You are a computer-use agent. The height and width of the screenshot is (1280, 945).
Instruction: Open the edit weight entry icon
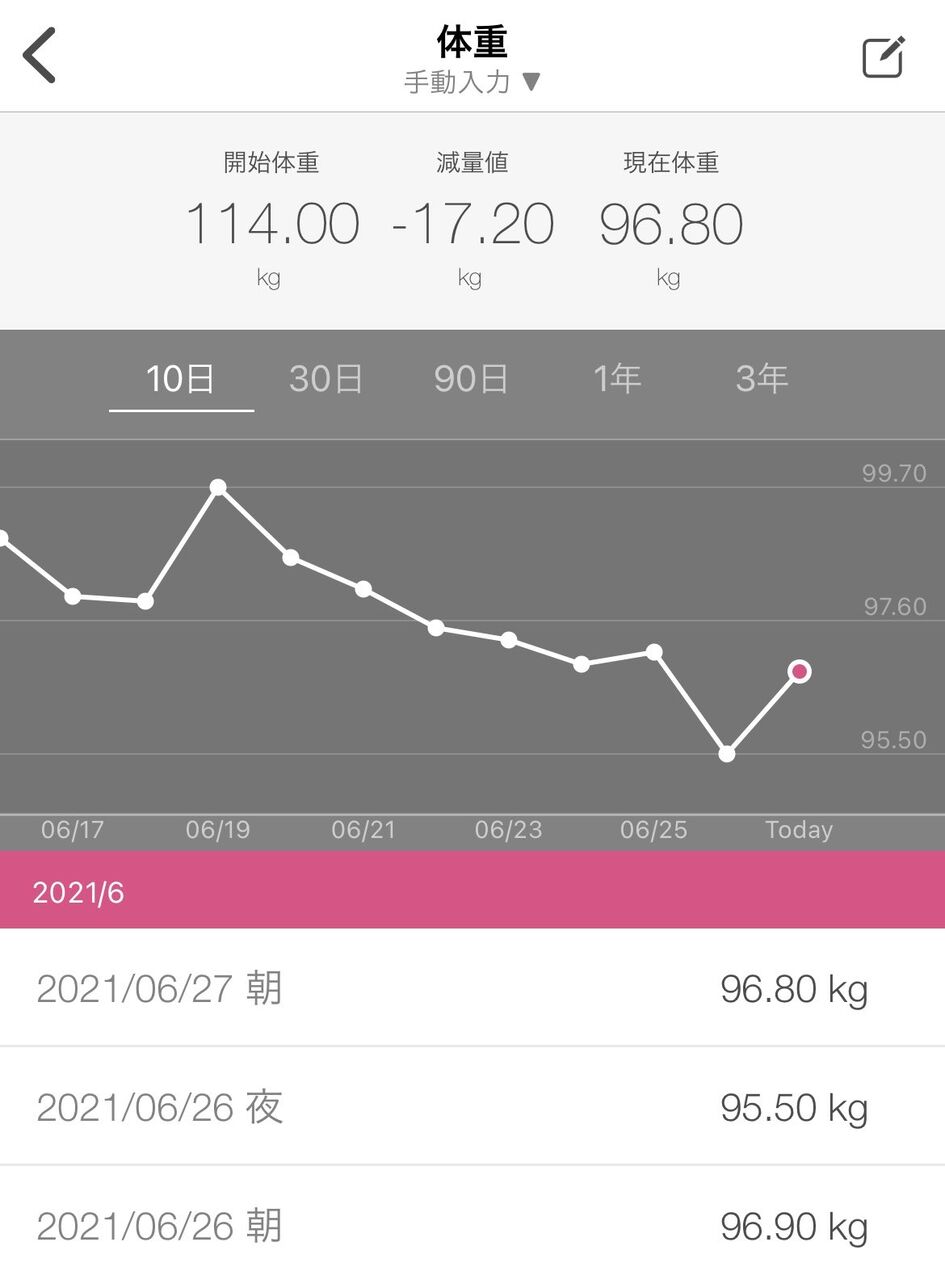click(883, 57)
